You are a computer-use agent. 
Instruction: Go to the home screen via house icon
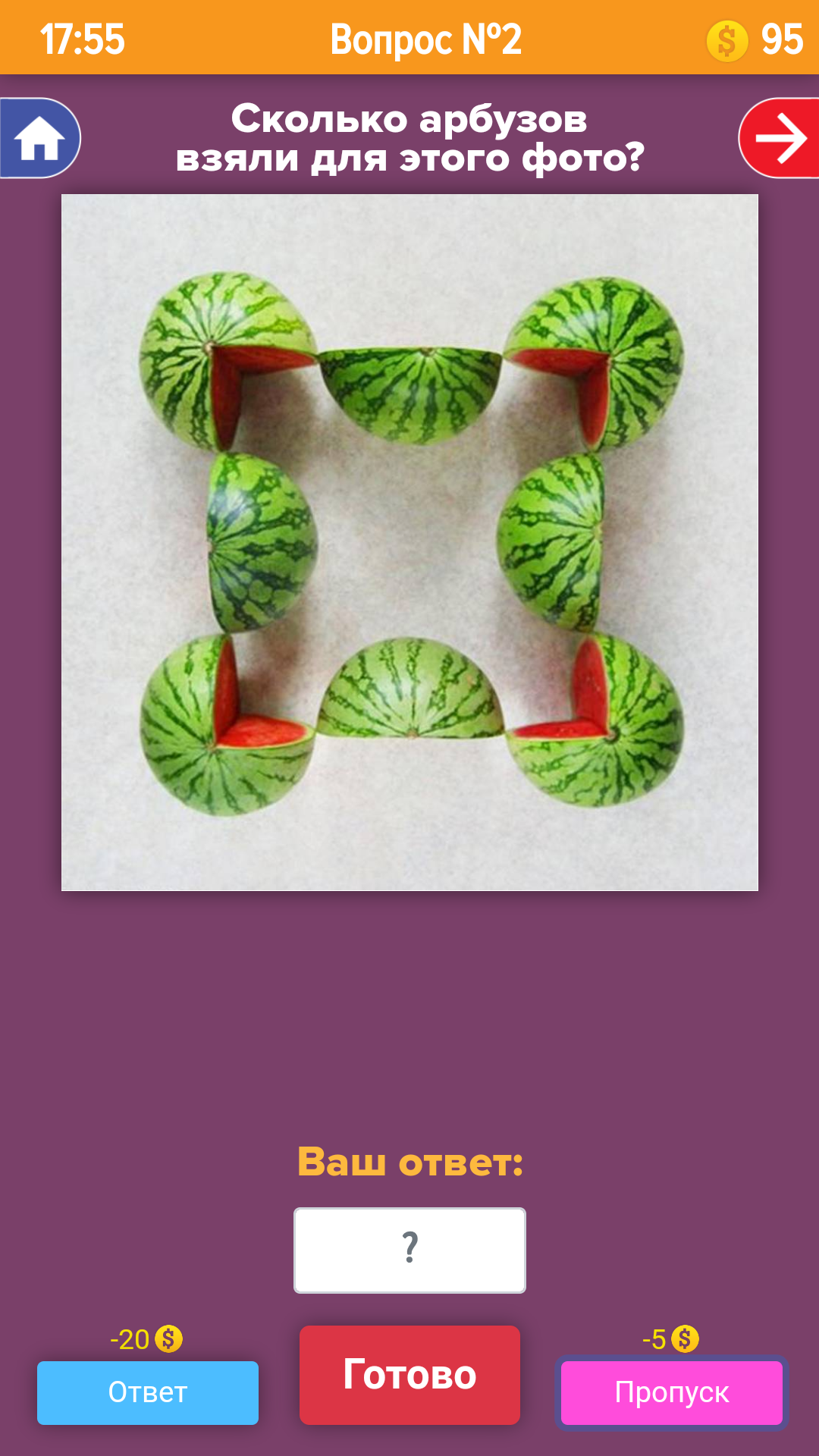tap(39, 138)
